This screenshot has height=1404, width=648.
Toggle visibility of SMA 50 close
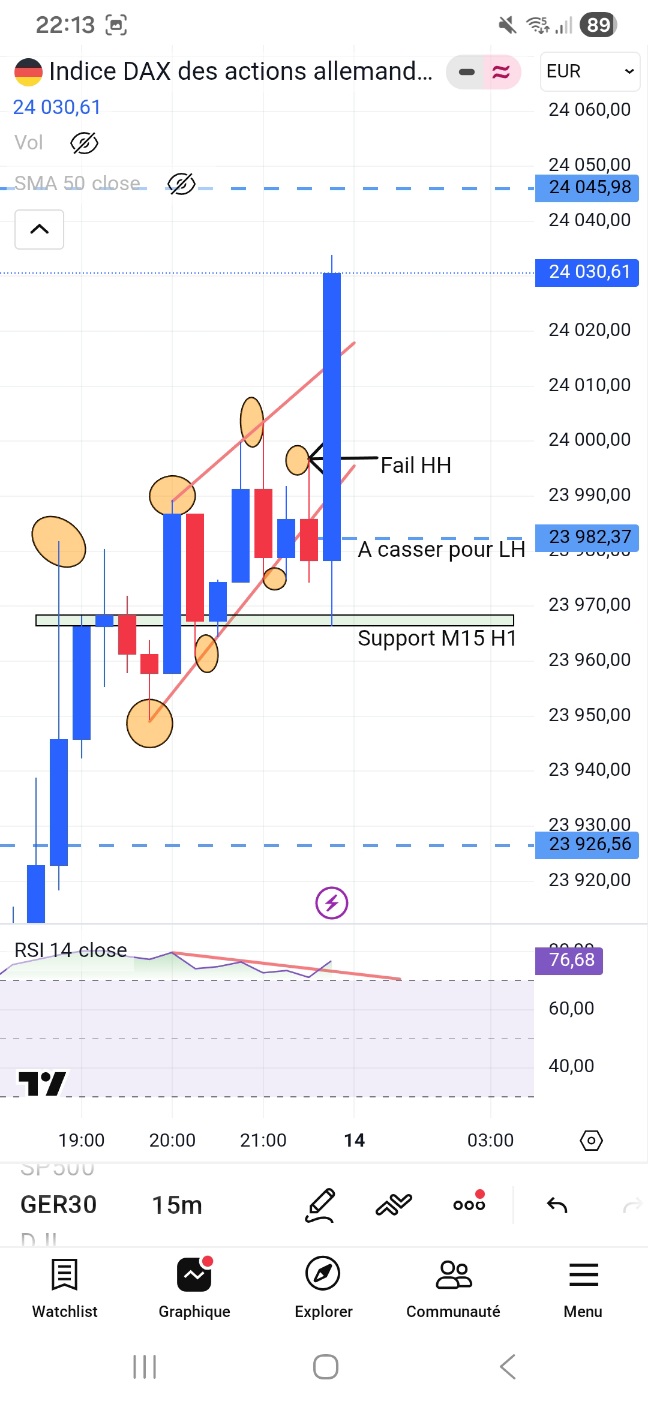click(x=180, y=183)
